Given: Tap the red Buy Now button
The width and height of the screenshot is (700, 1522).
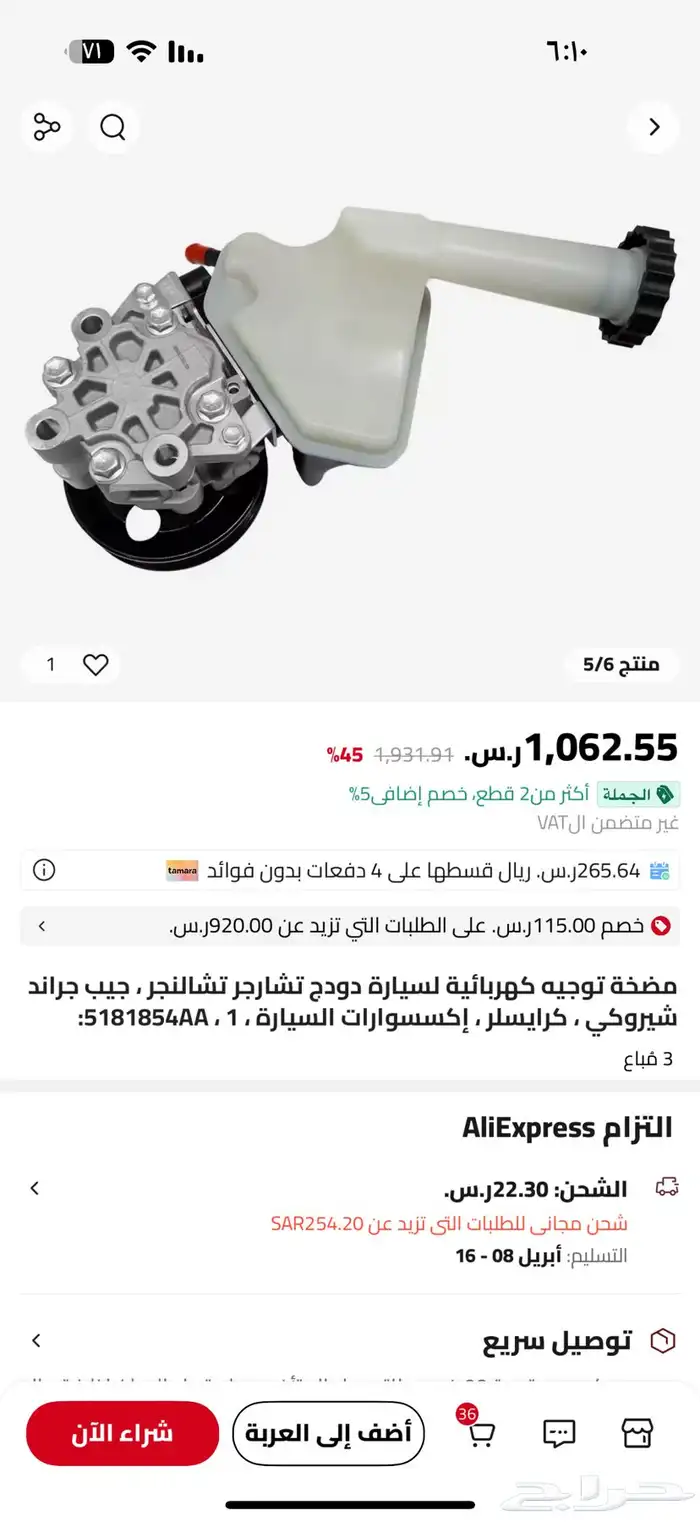Looking at the screenshot, I should pyautogui.click(x=122, y=1433).
